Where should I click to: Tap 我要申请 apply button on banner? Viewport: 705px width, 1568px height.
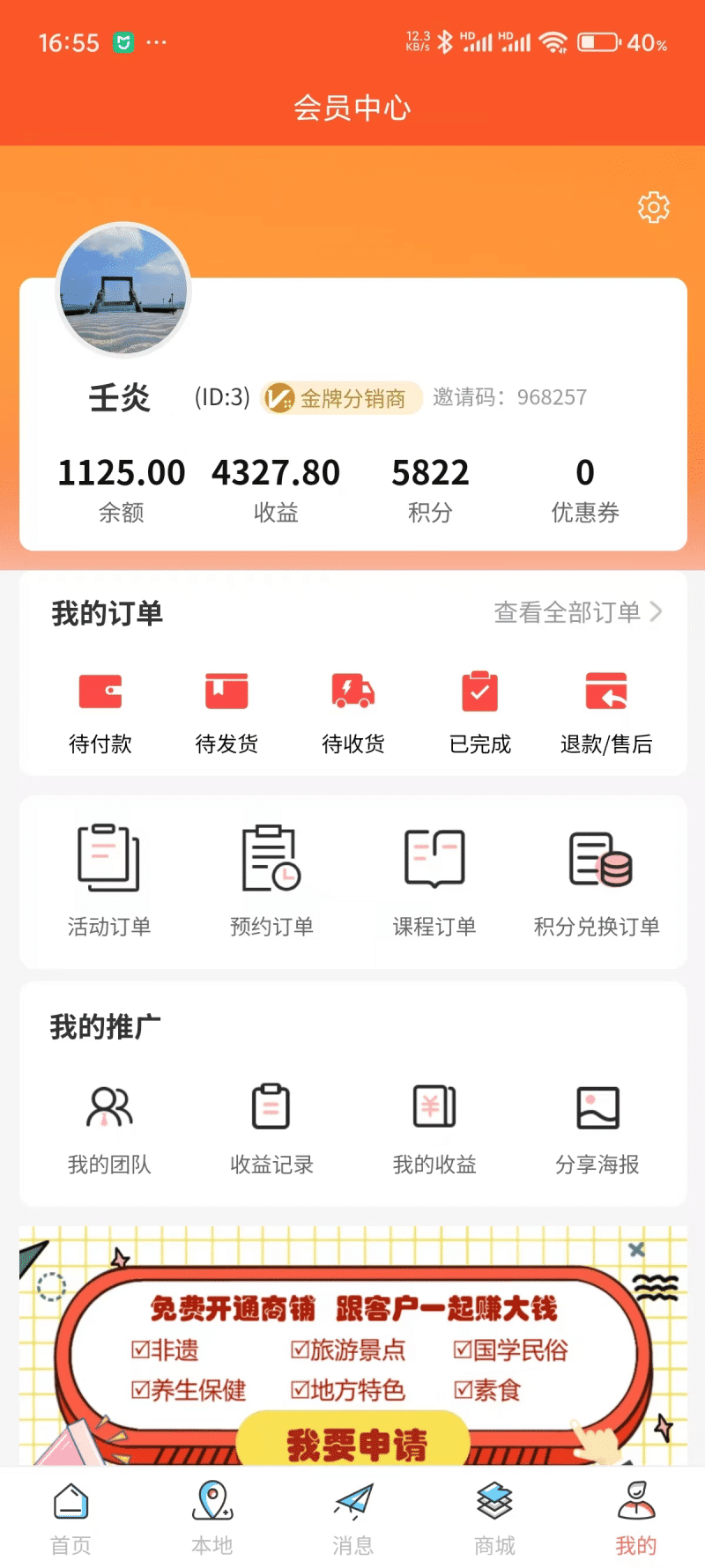click(356, 1441)
